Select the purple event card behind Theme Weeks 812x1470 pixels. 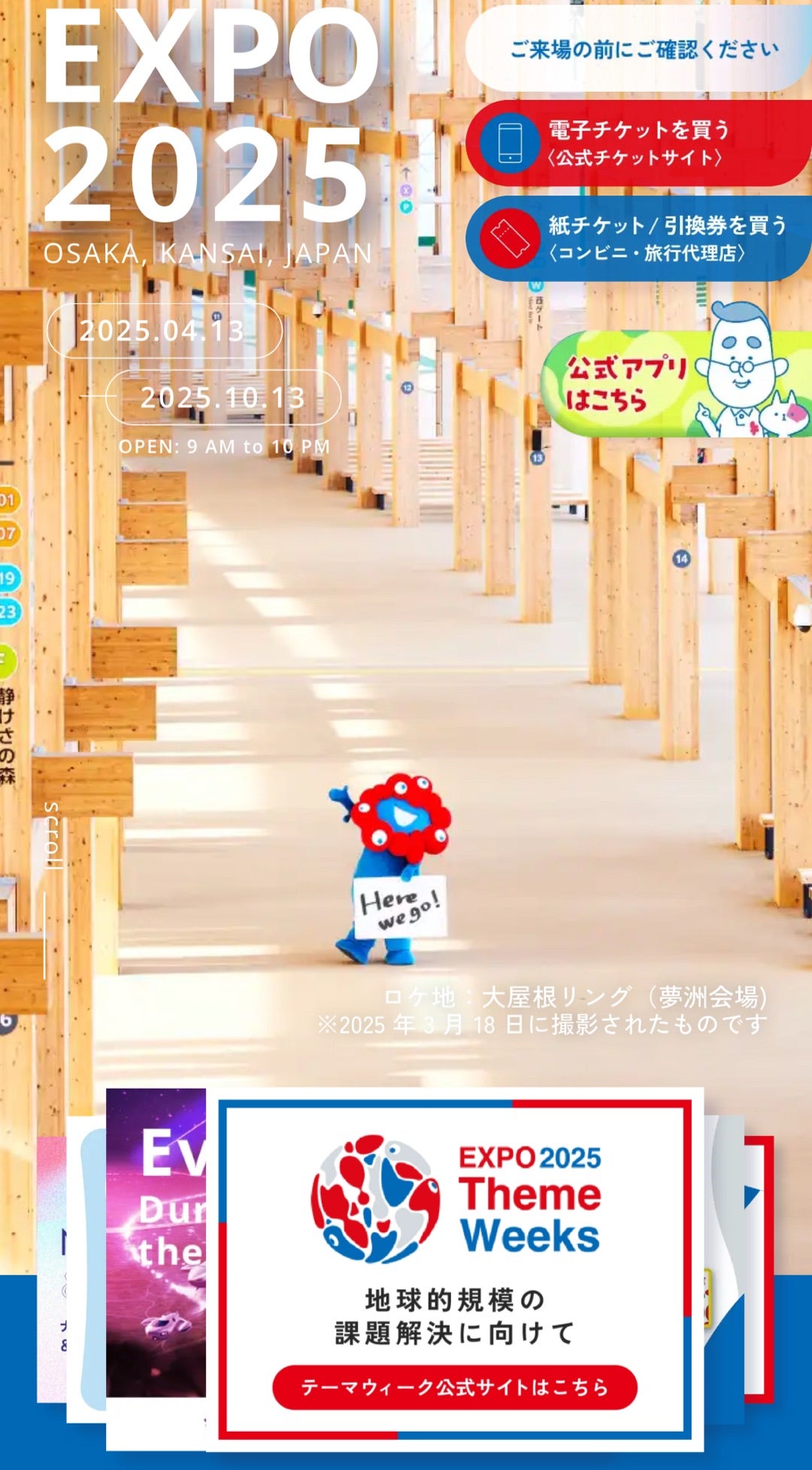coord(156,1242)
